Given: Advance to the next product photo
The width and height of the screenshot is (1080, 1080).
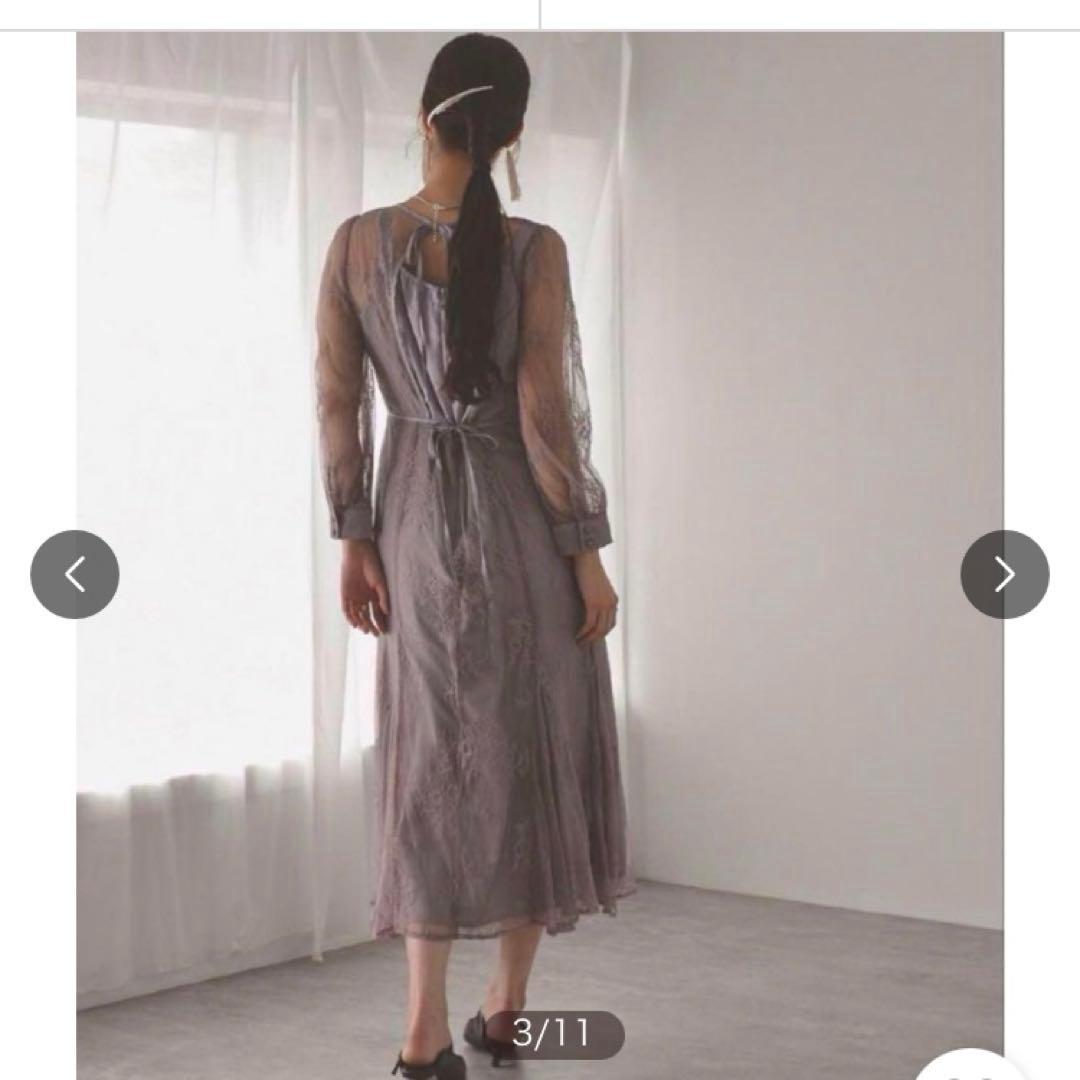Looking at the screenshot, I should tap(1004, 574).
